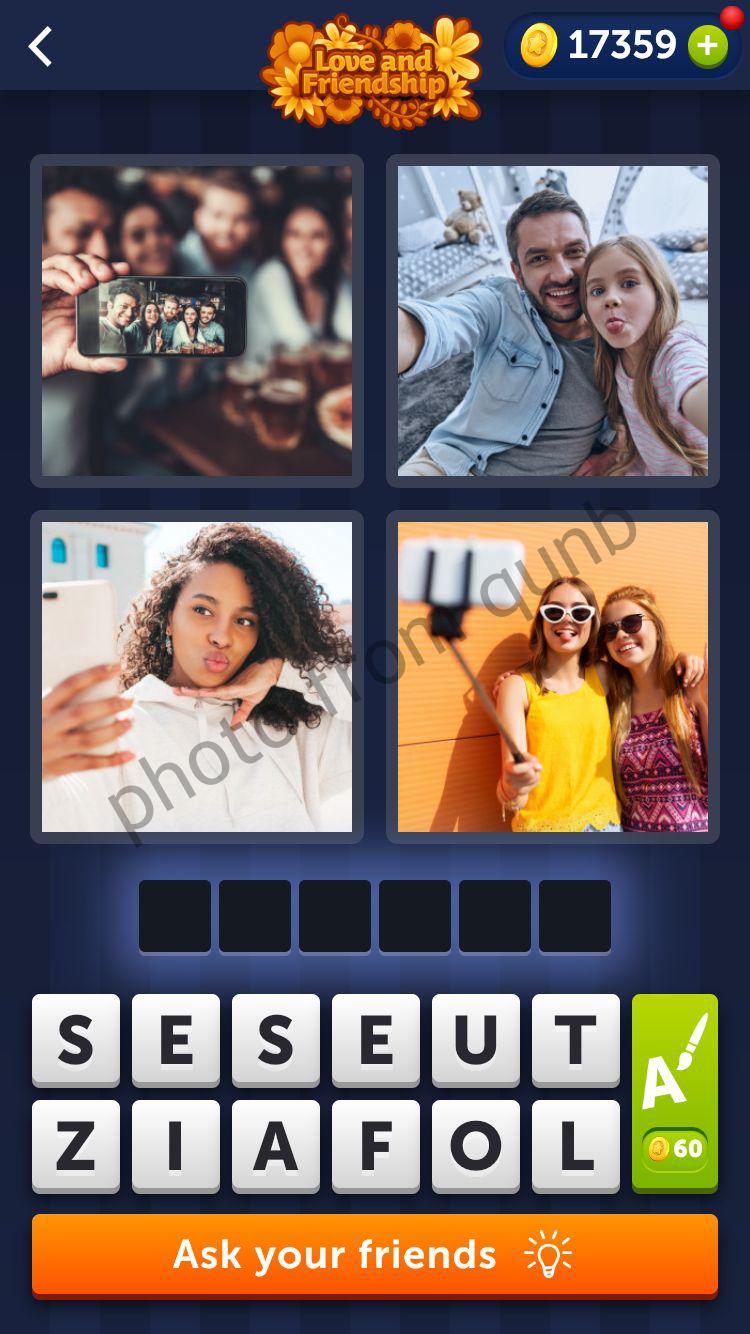The image size is (750, 1334).
Task: Pick the letter F tile
Action: click(376, 1146)
